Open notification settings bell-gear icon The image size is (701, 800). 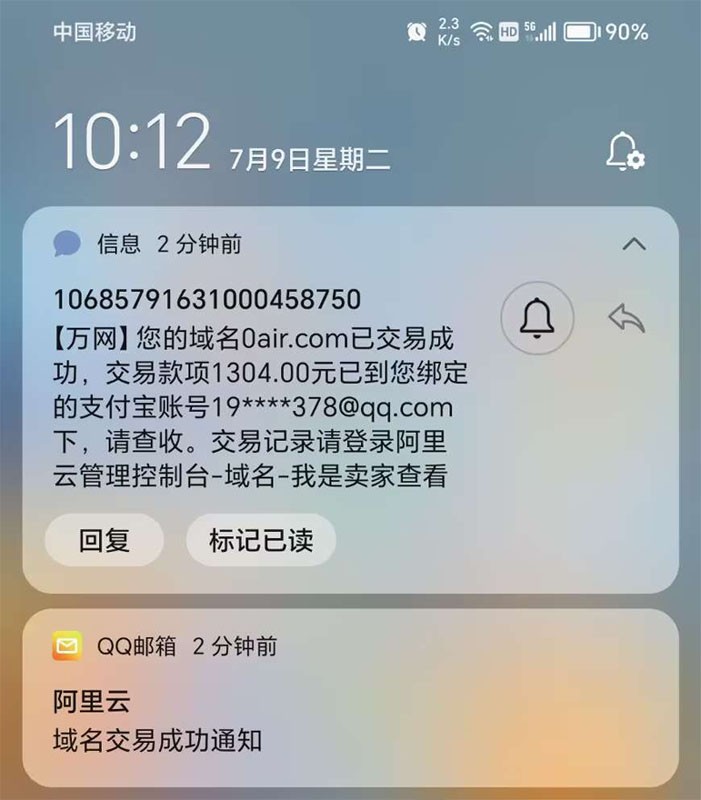[x=625, y=152]
